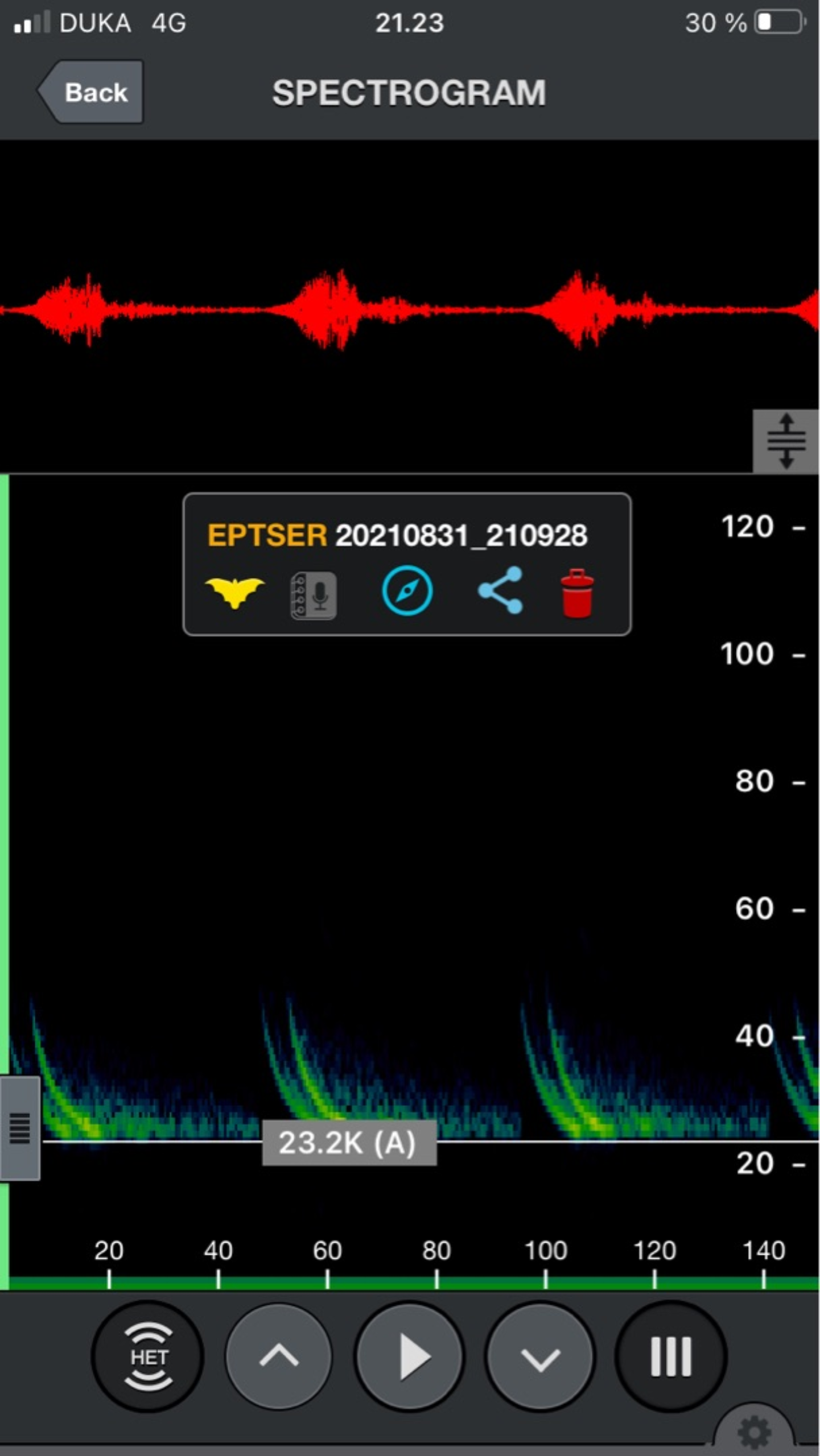This screenshot has height=1456, width=820.
Task: Go to the previous recording with up chevron
Action: (x=279, y=1357)
